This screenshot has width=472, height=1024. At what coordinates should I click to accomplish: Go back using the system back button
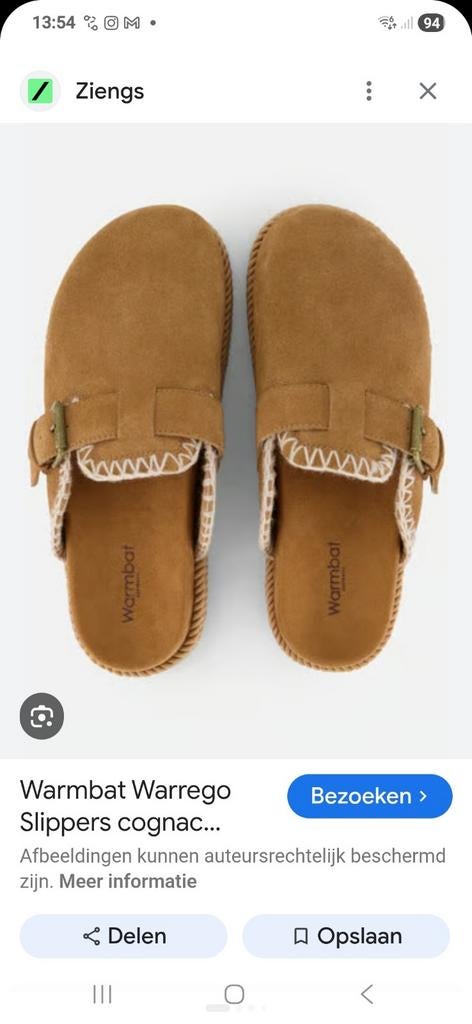coord(367,994)
